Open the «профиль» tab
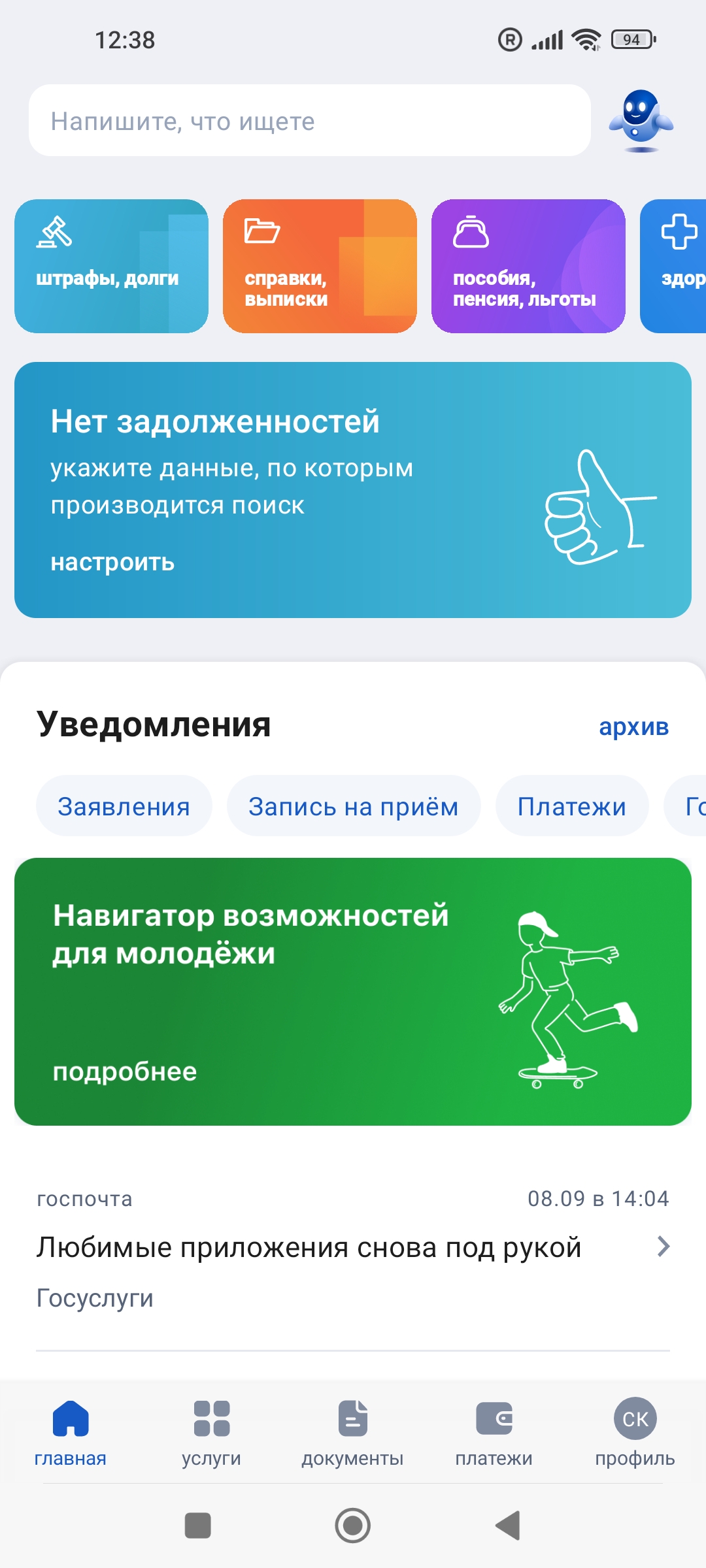The width and height of the screenshot is (706, 1568). (635, 1431)
